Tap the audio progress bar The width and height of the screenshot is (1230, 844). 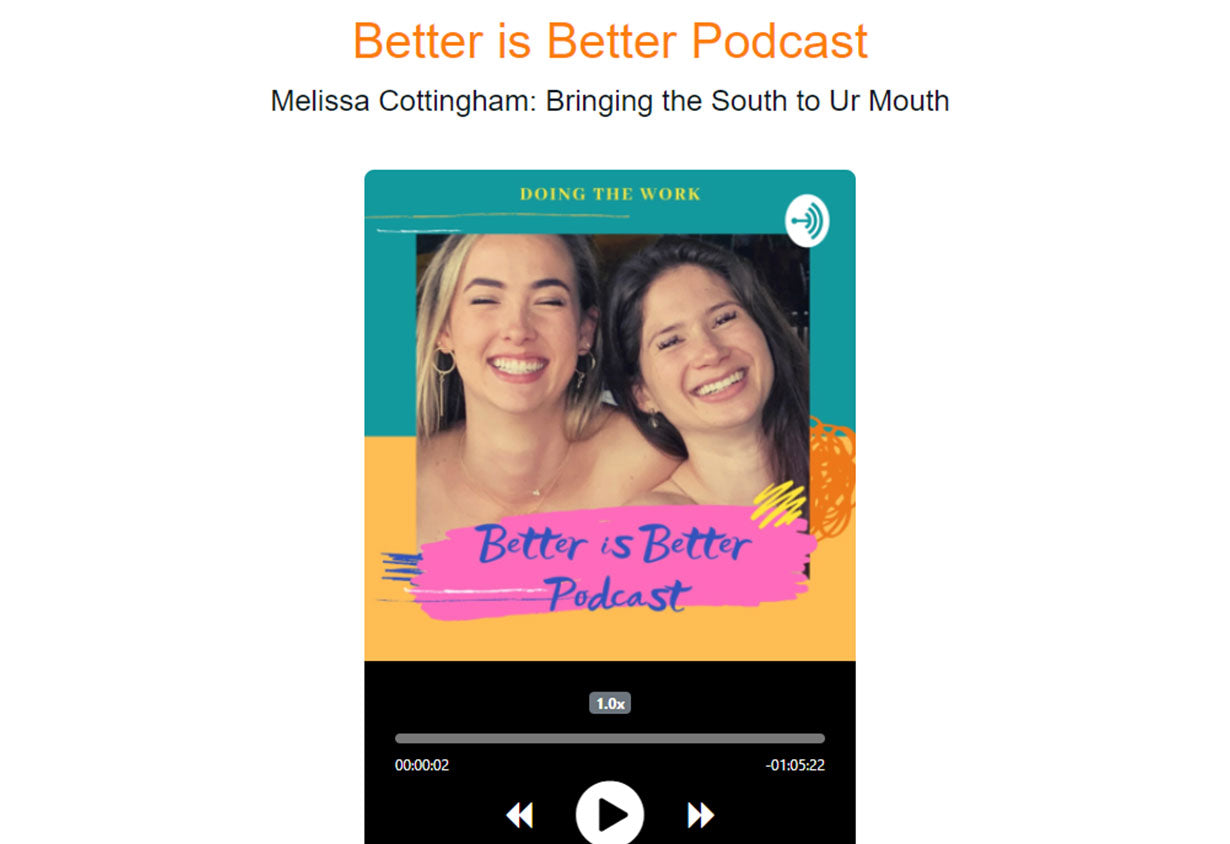click(610, 739)
